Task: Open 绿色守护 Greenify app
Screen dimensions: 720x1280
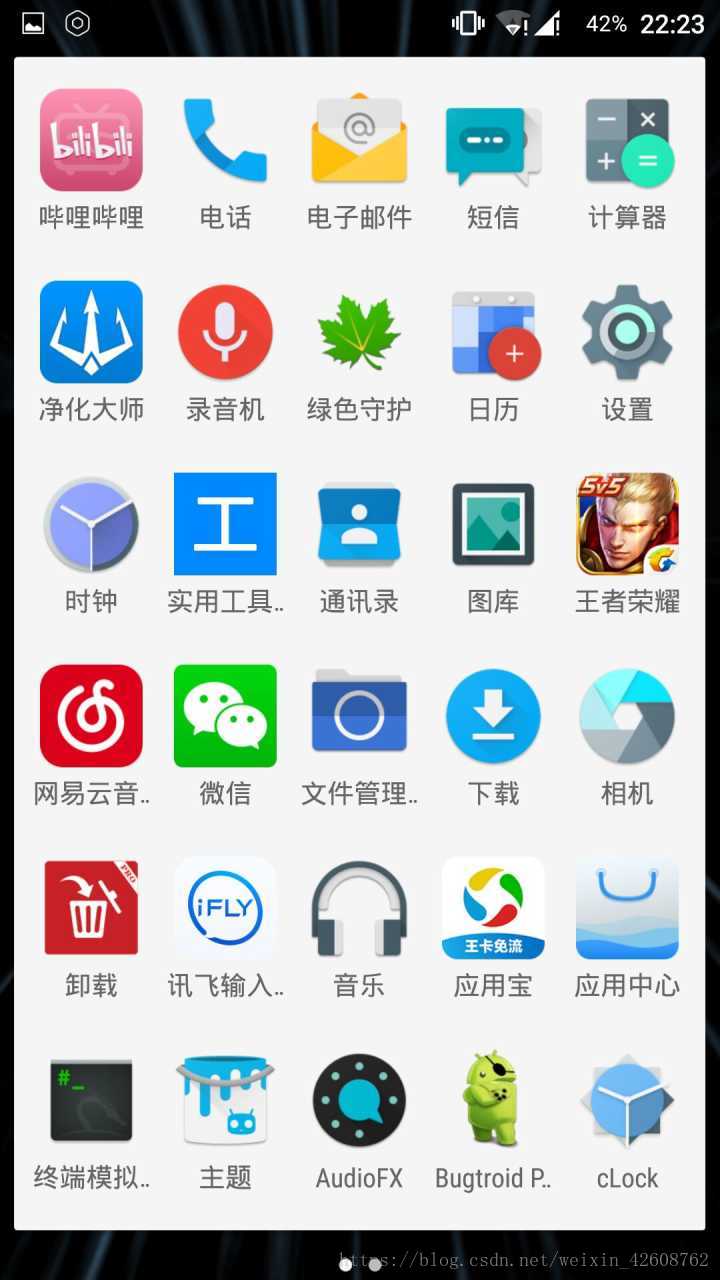Action: pos(359,332)
